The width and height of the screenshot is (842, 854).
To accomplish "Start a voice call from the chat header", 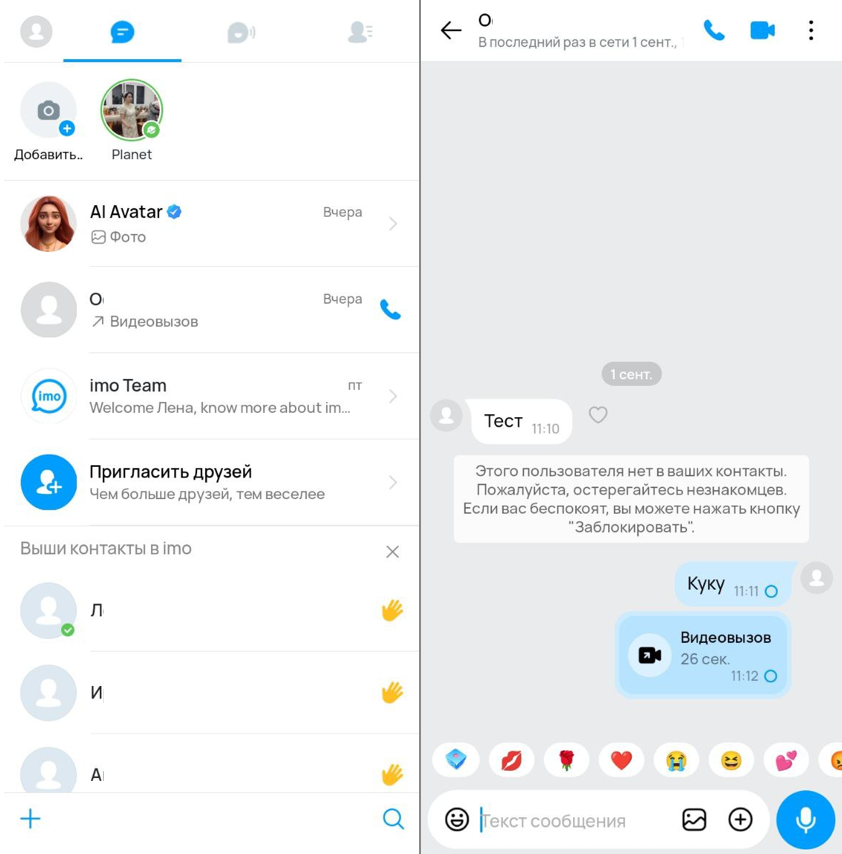I will 714,31.
